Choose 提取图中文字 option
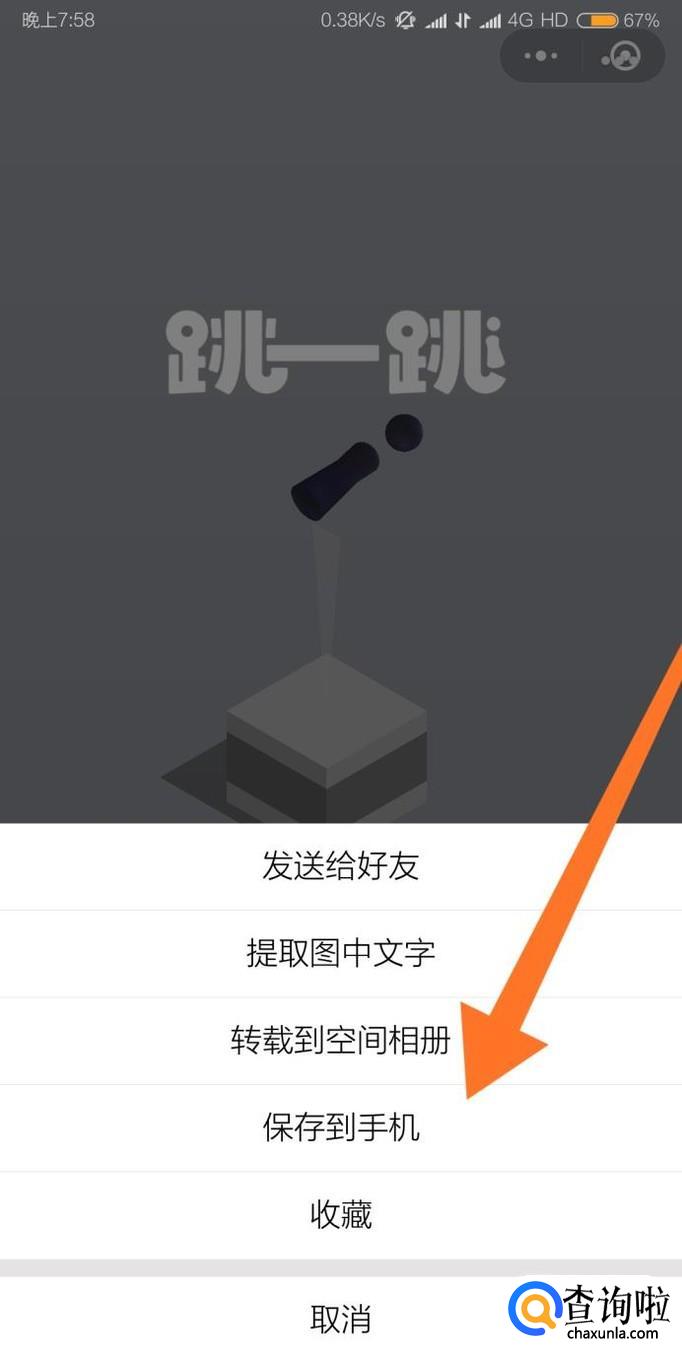Viewport: 682px width, 1364px height. (340, 953)
